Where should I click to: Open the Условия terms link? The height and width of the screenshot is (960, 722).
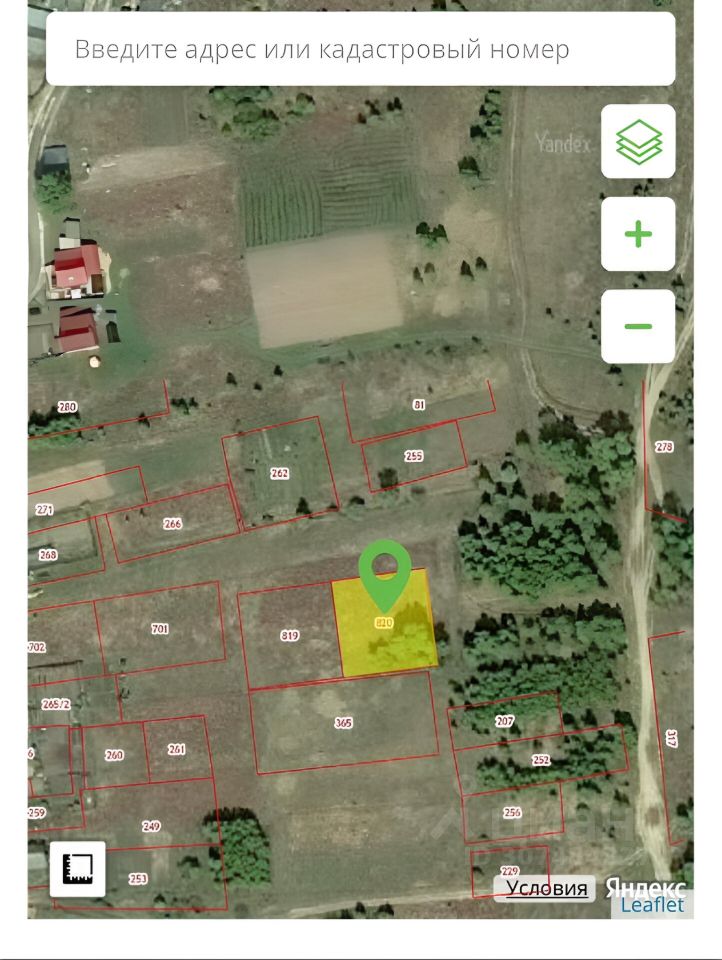[546, 888]
